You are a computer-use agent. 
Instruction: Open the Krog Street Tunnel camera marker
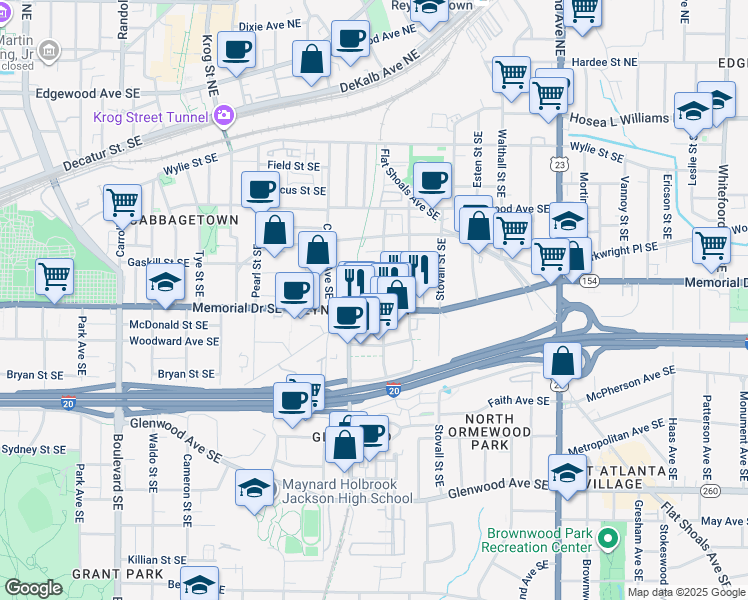coord(224,117)
